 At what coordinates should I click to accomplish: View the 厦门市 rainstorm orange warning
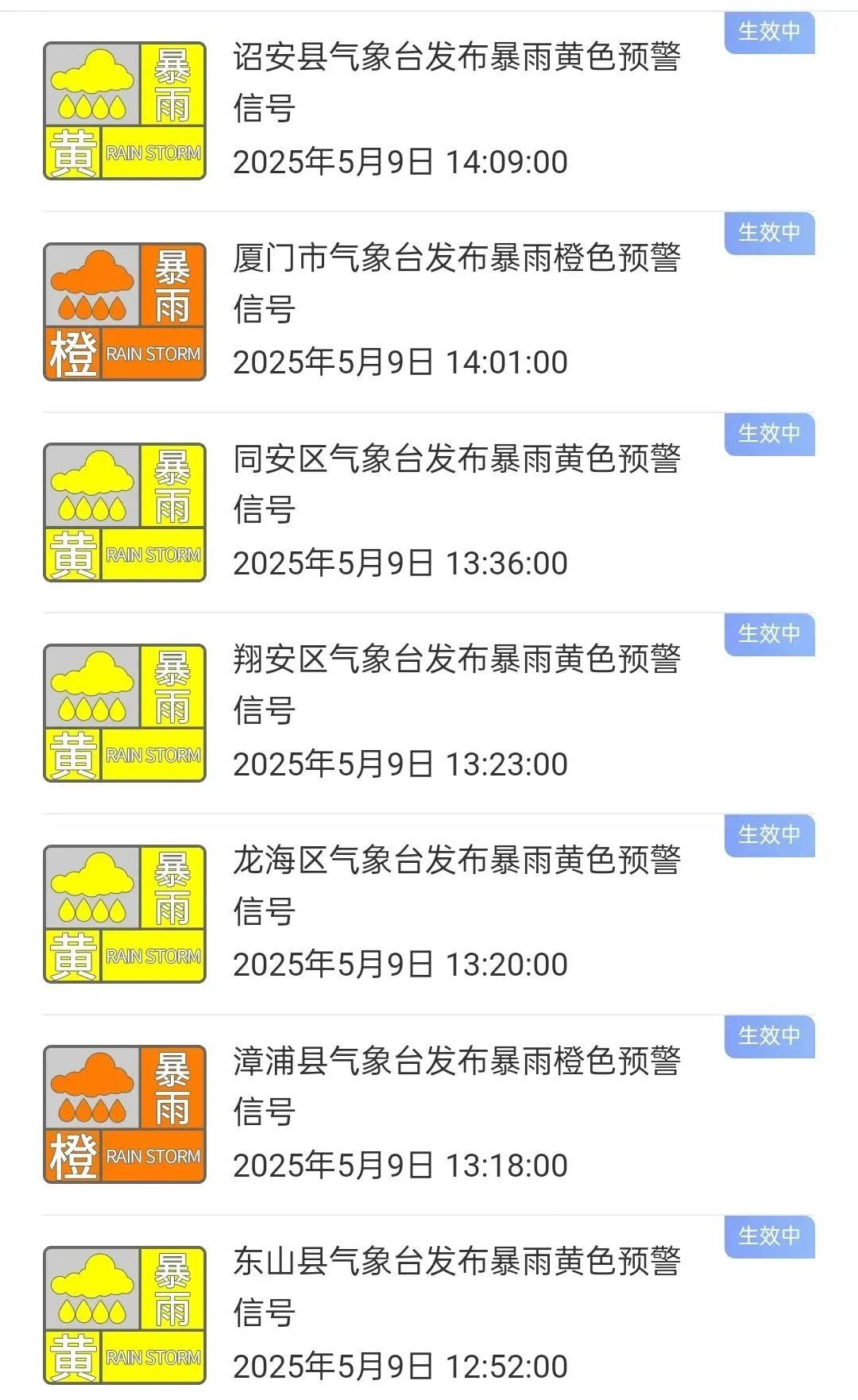click(456, 283)
